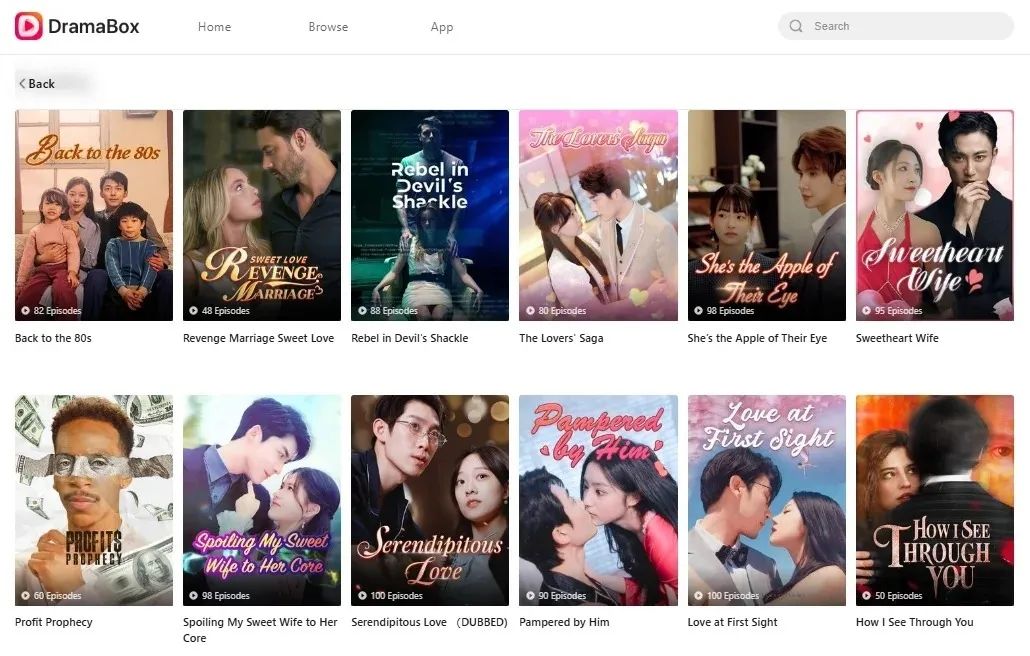Viewport: 1030px width, 656px height.
Task: Open the Home navigation tab
Action: 214,27
